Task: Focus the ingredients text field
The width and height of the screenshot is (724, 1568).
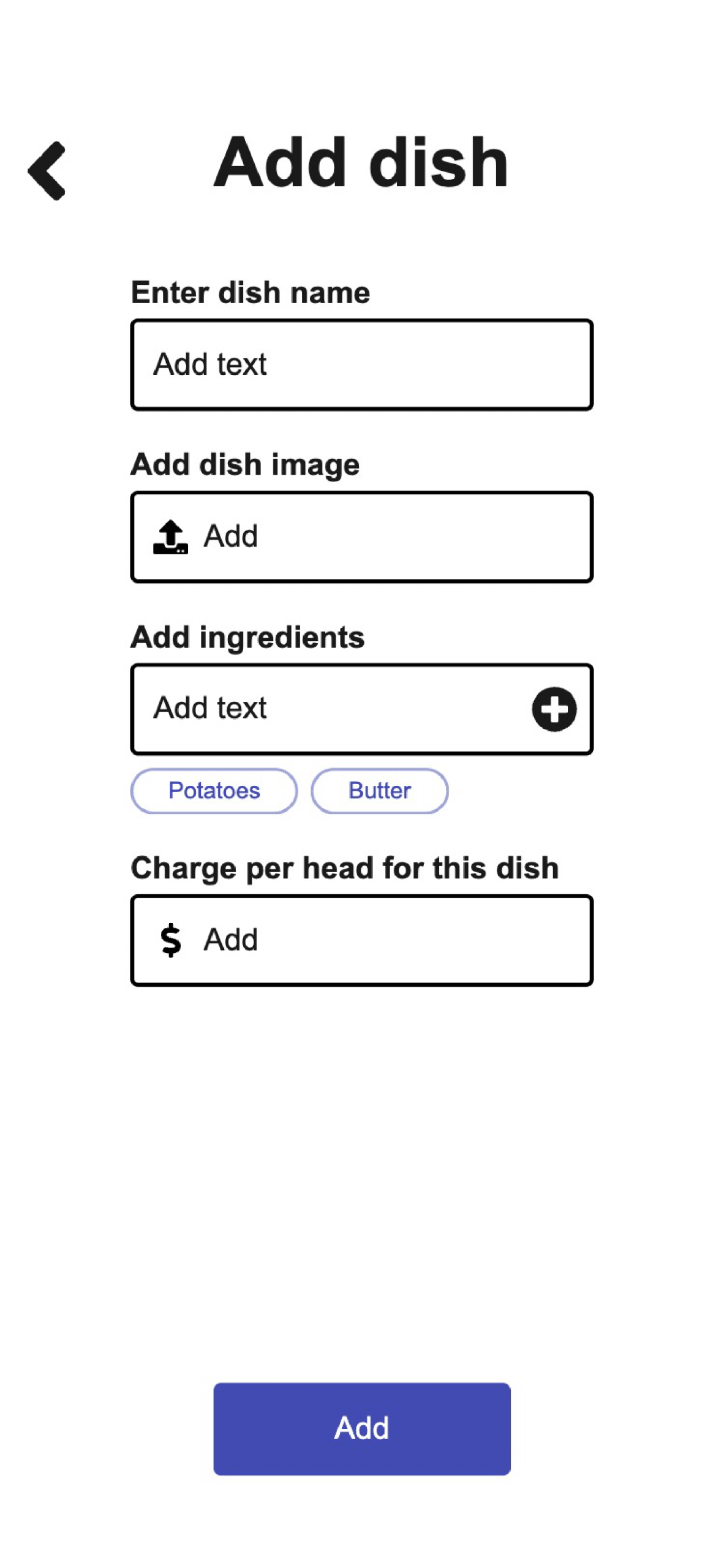Action: [331, 709]
